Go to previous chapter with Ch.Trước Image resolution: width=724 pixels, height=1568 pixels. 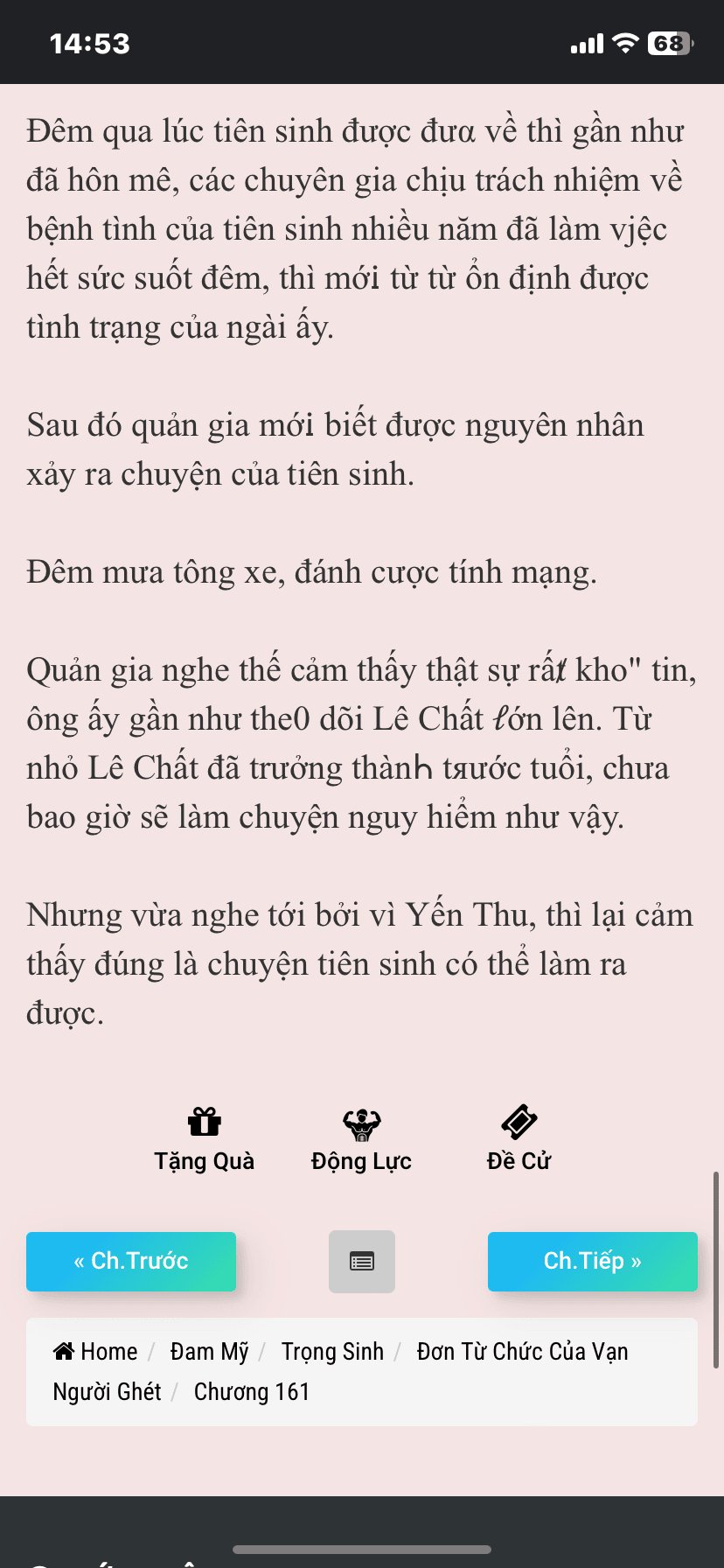pyautogui.click(x=131, y=1261)
